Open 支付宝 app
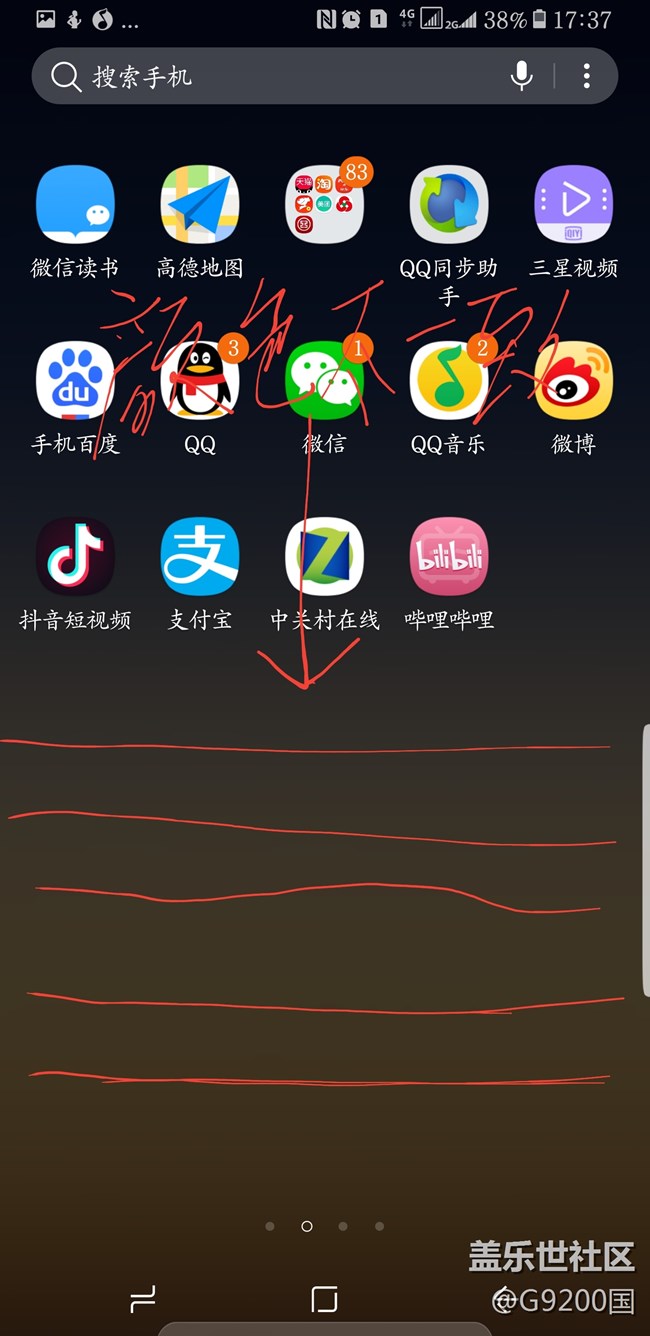650x1336 pixels. click(x=200, y=557)
